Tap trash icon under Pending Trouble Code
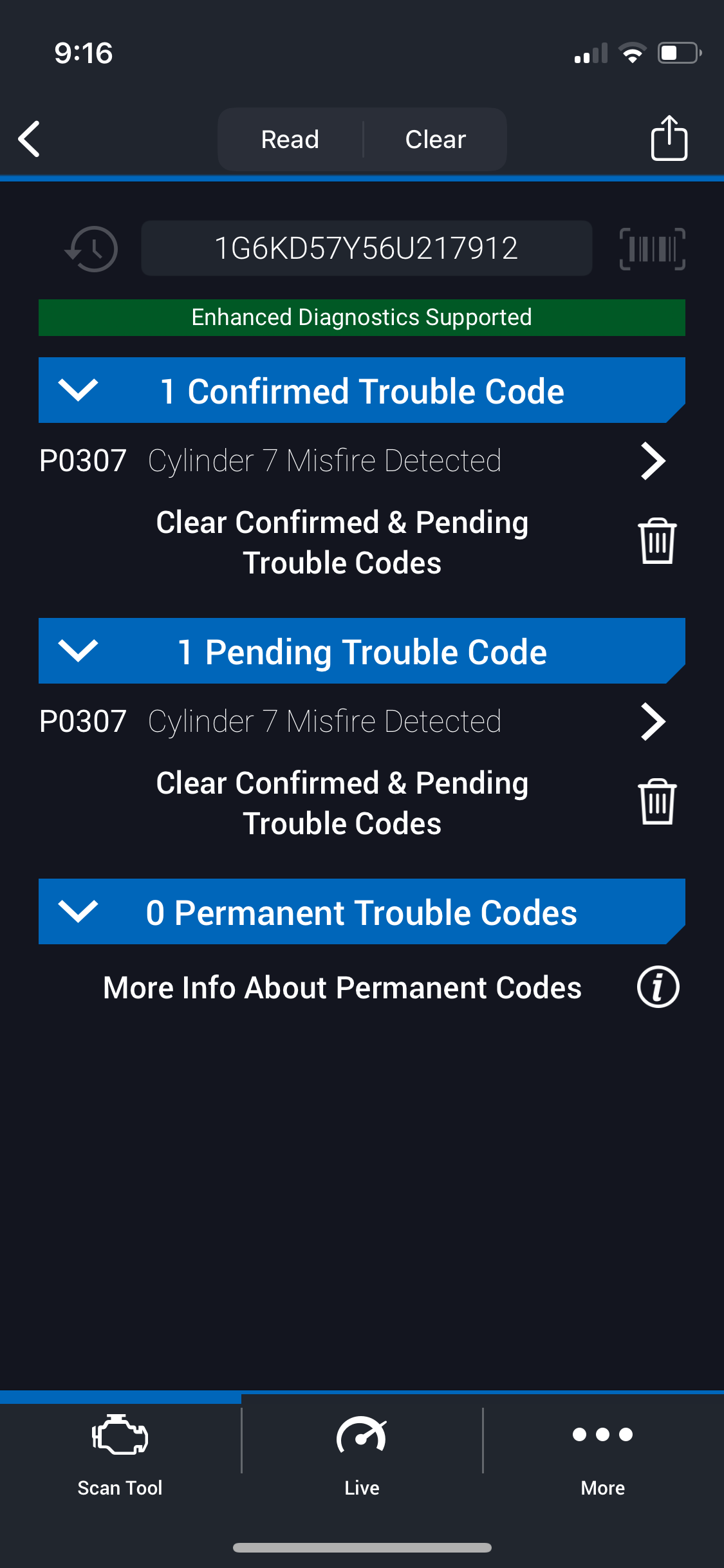This screenshot has height=1568, width=724. click(657, 801)
